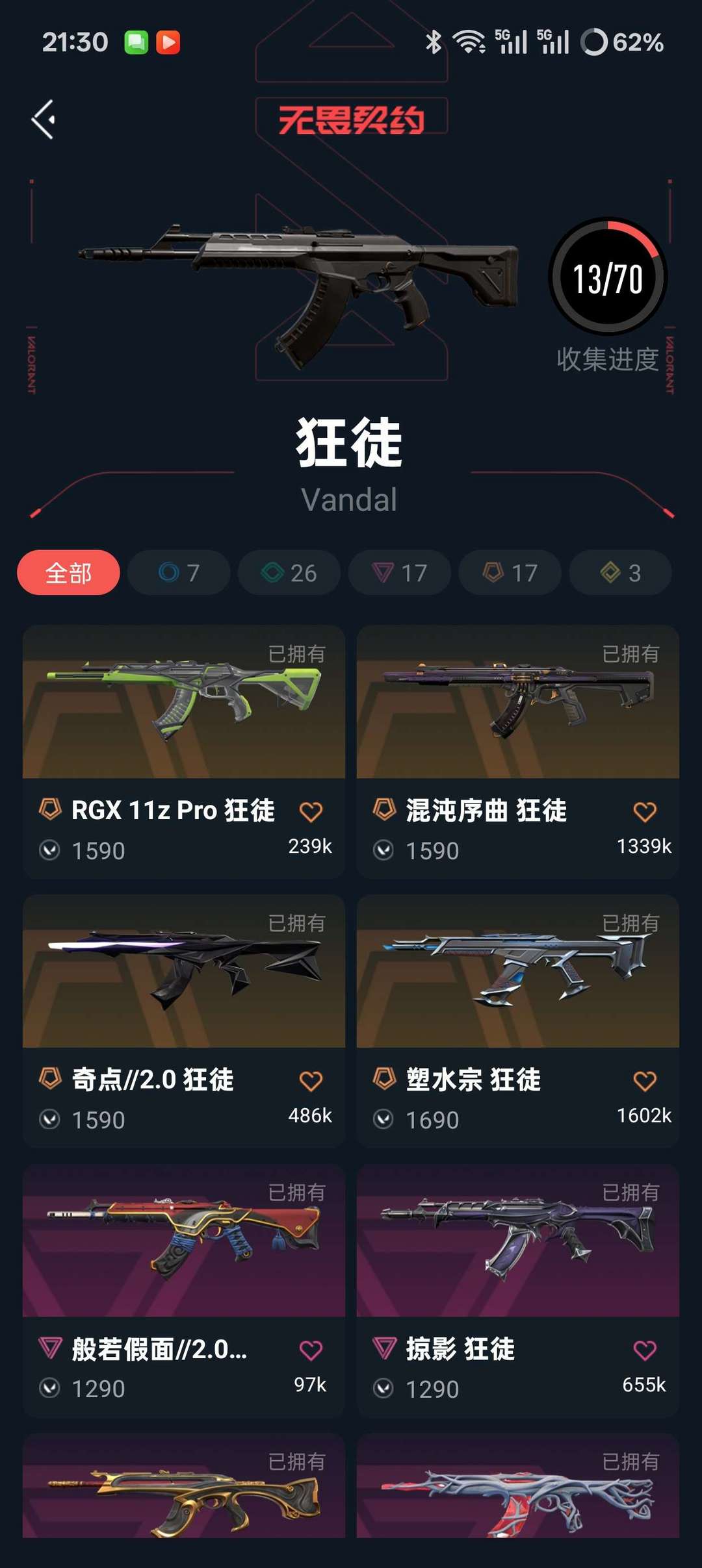Like the 混沌序曲 狂徒 skin
Screen dimensions: 702x1568
(x=645, y=811)
